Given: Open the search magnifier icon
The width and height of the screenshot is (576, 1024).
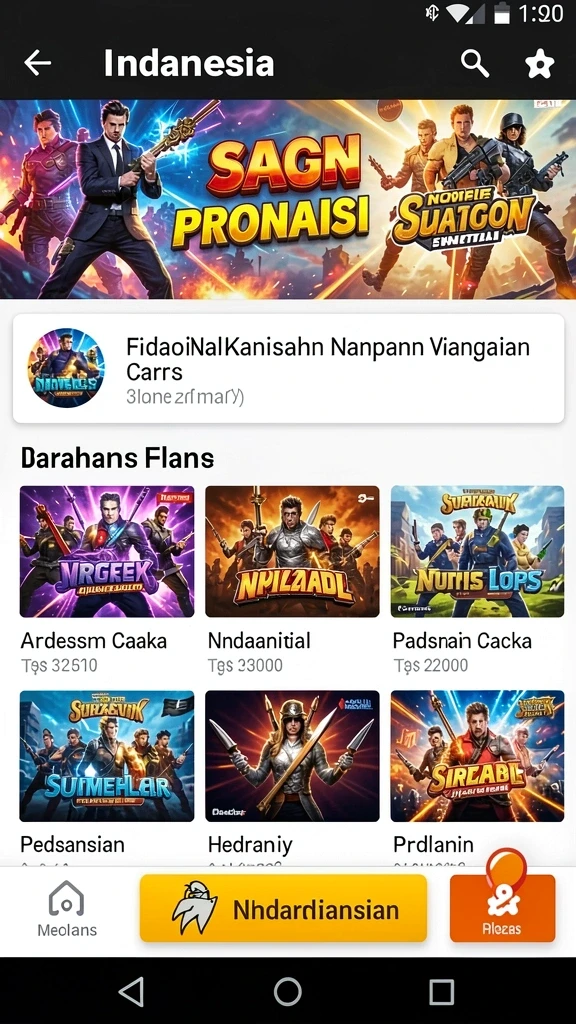Looking at the screenshot, I should pos(475,63).
